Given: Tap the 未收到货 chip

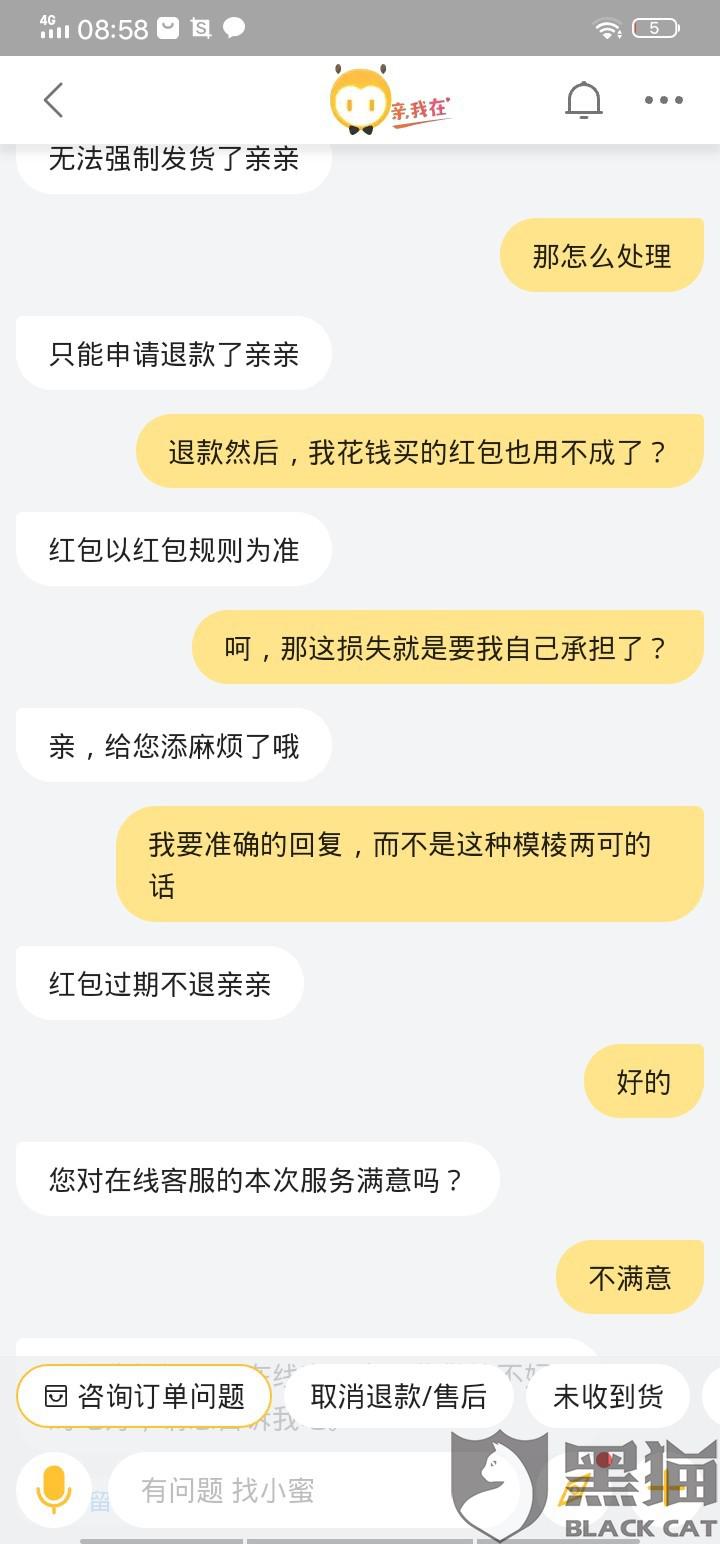Looking at the screenshot, I should [x=608, y=1396].
